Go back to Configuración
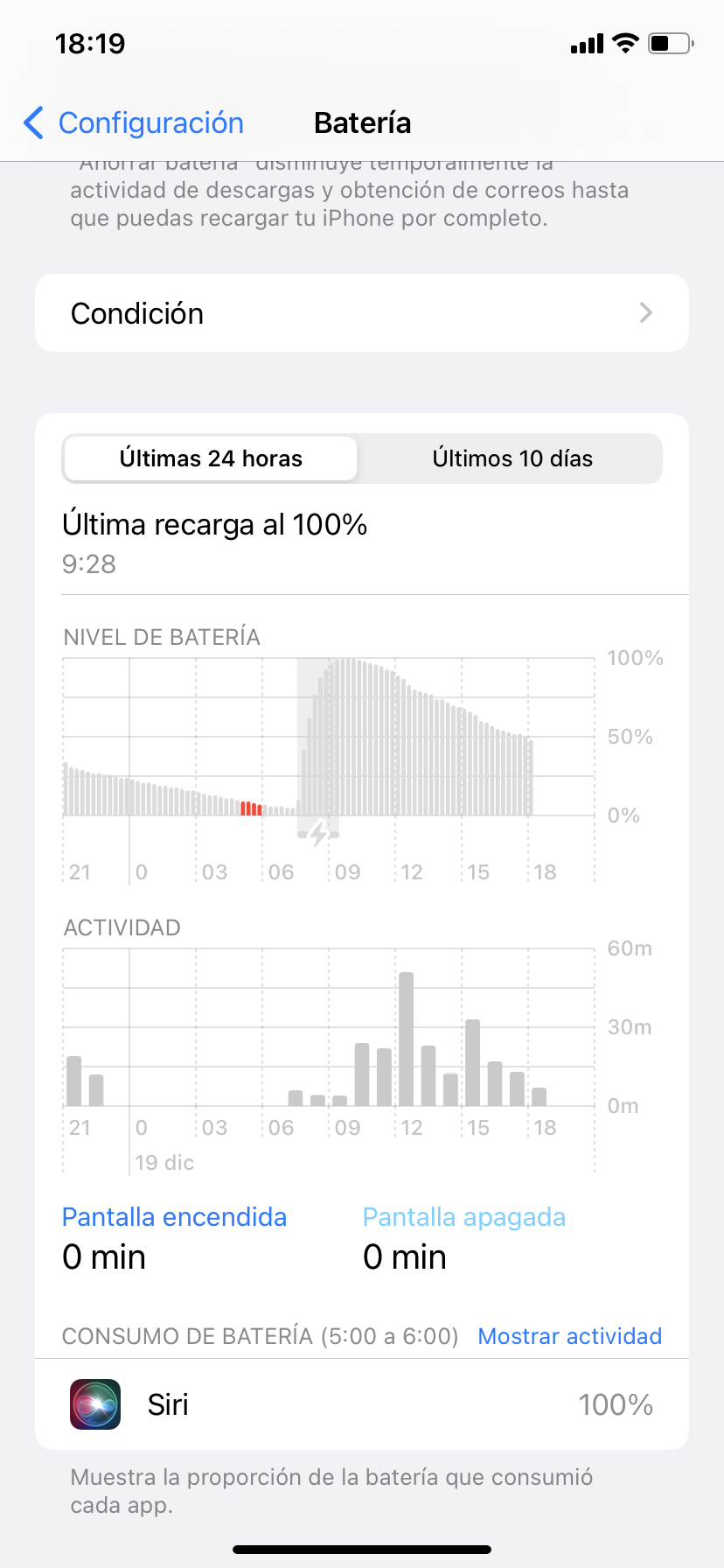This screenshot has height=1568, width=724. pos(134,123)
